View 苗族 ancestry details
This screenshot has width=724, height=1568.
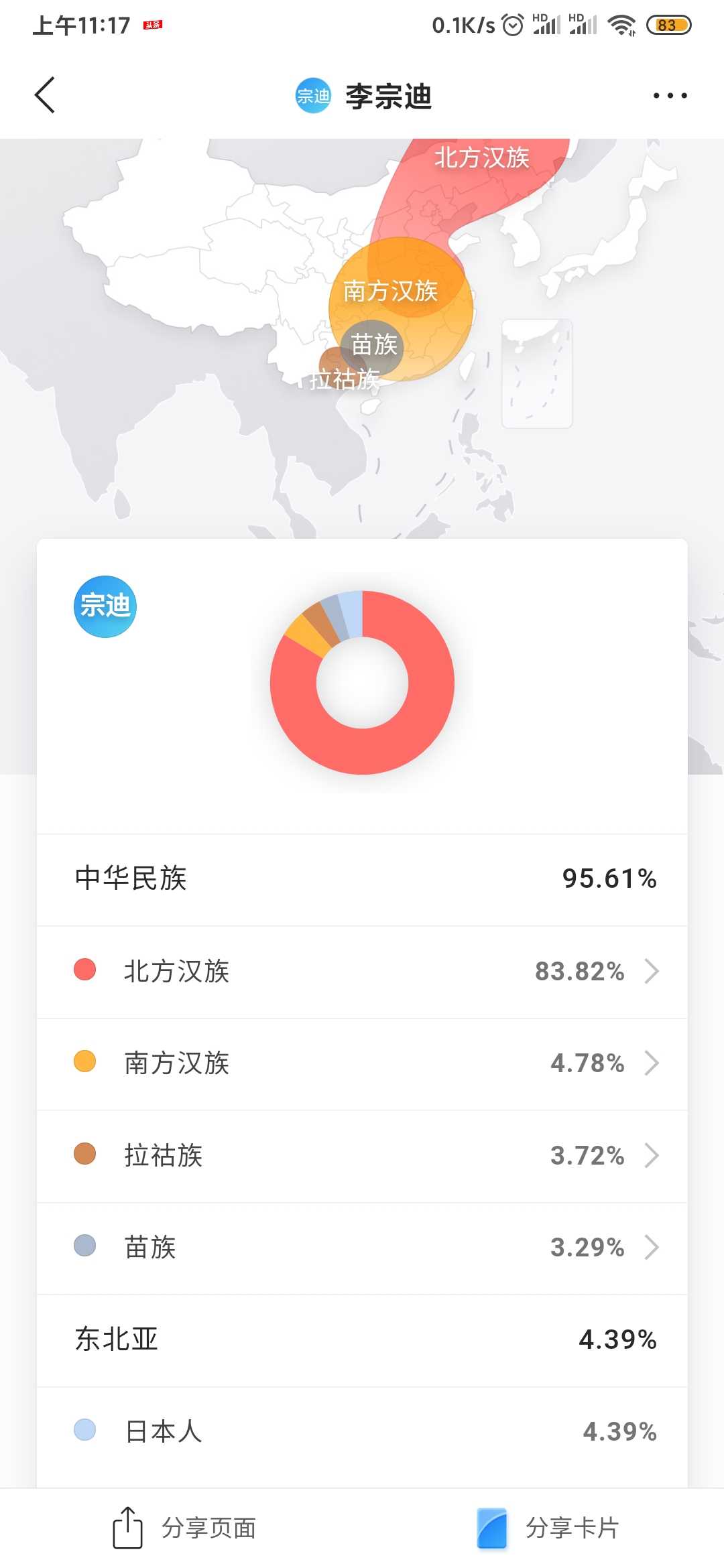pos(362,1248)
